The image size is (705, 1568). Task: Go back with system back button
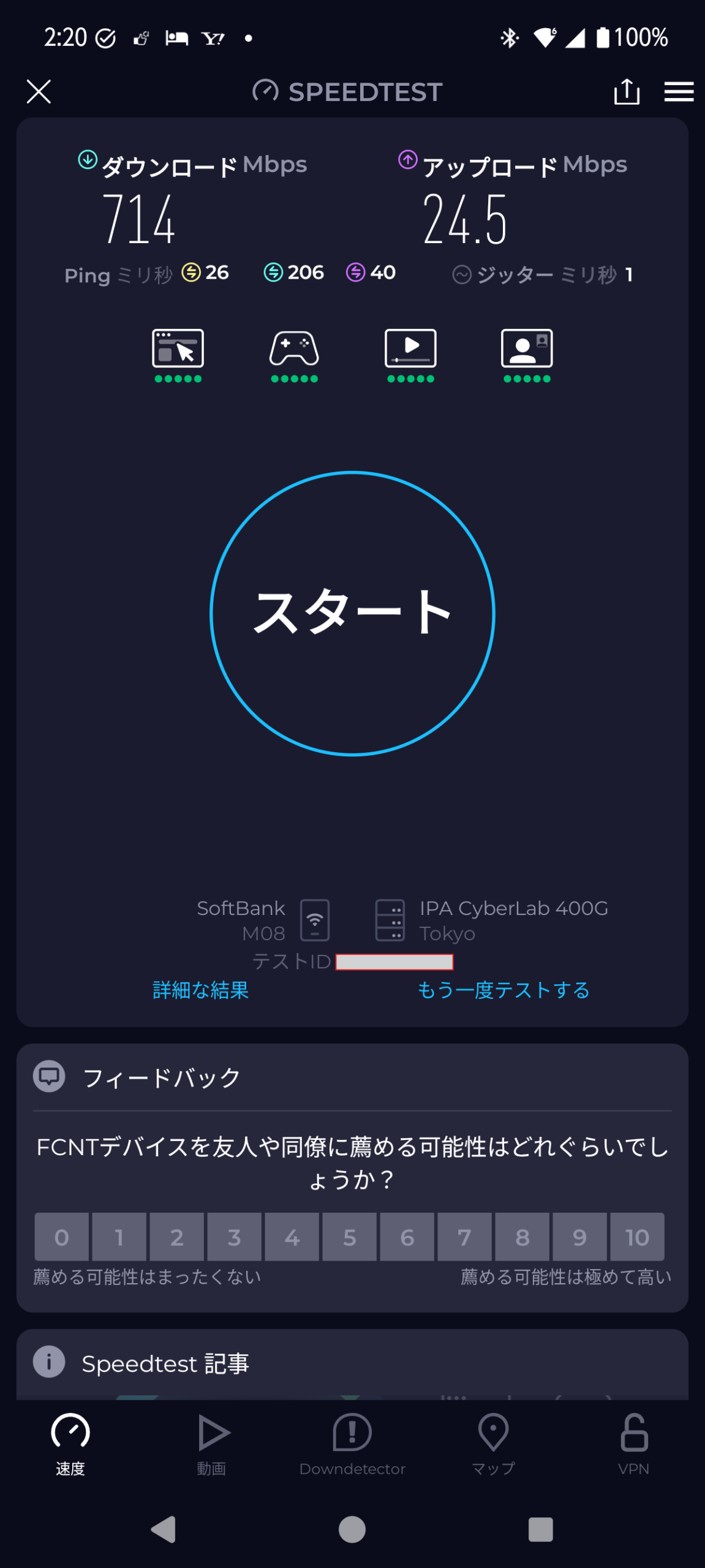164,1529
